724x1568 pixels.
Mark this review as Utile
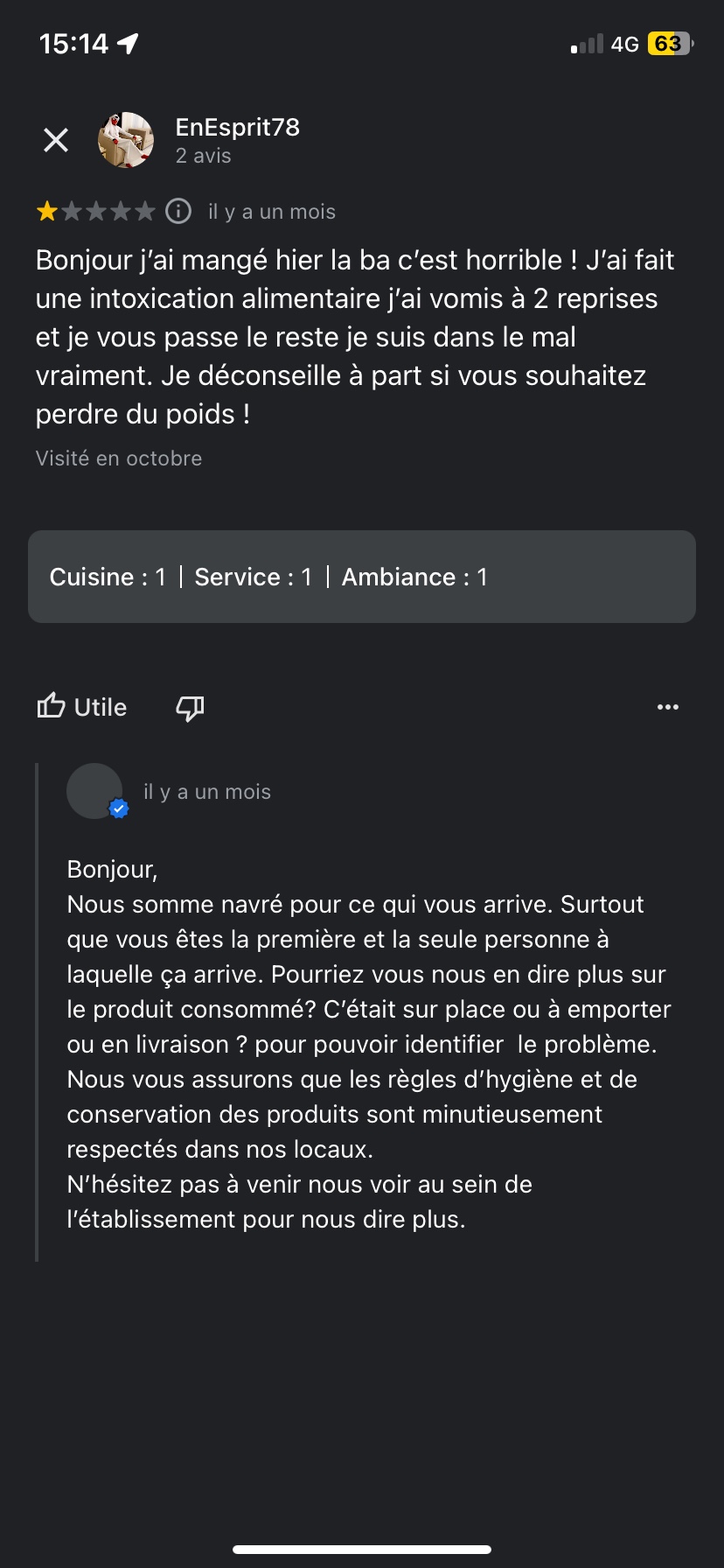coord(82,707)
